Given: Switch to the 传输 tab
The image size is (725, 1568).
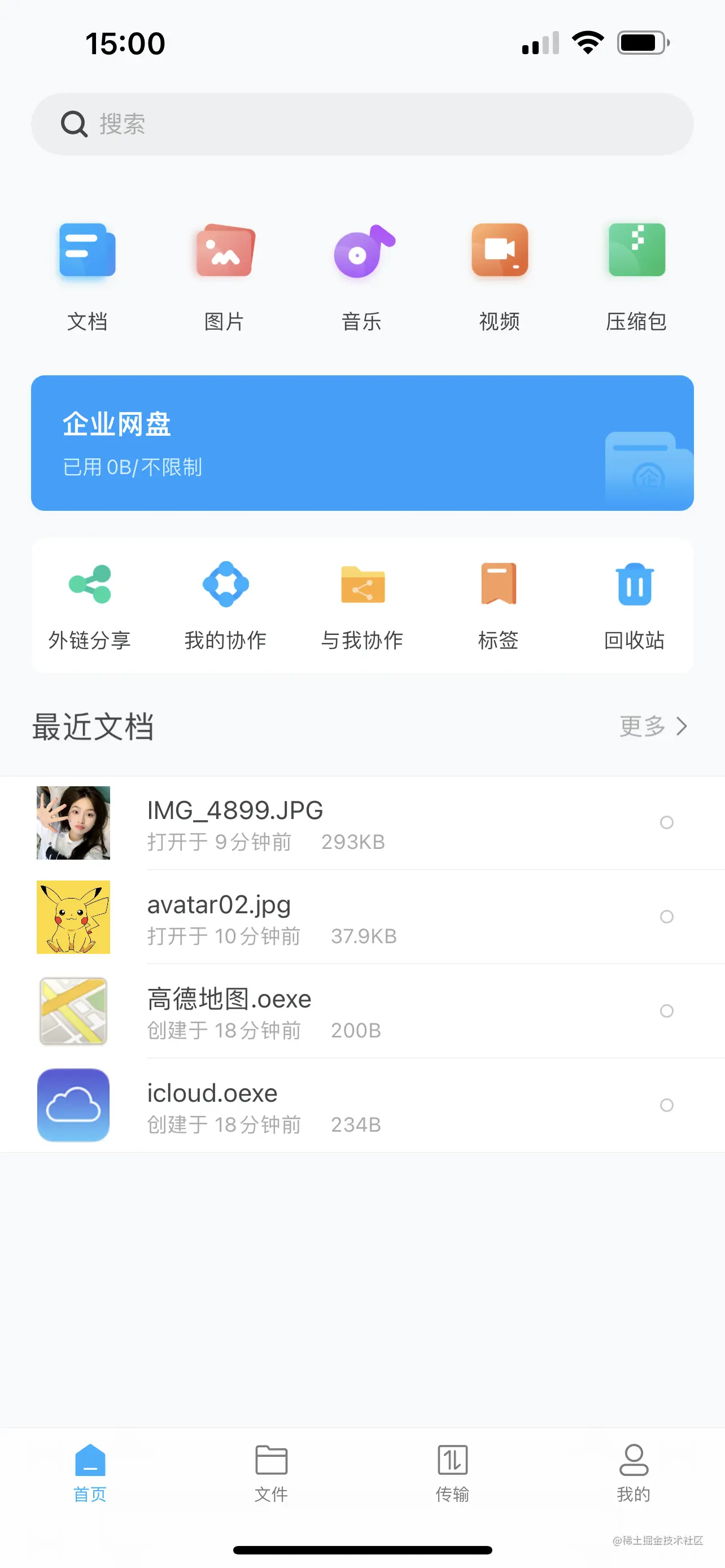Looking at the screenshot, I should (452, 1473).
